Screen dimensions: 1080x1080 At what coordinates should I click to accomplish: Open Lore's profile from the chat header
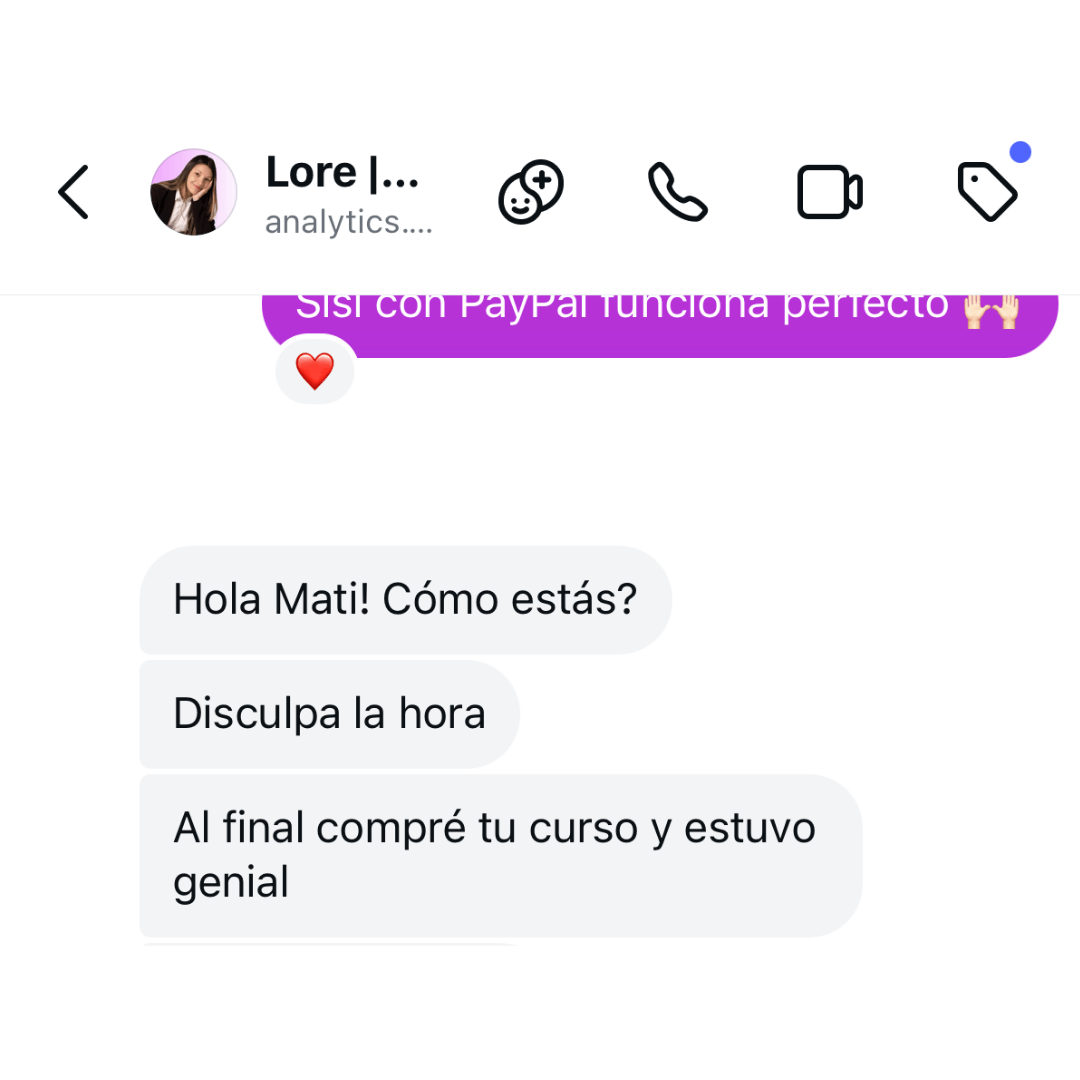pos(194,192)
